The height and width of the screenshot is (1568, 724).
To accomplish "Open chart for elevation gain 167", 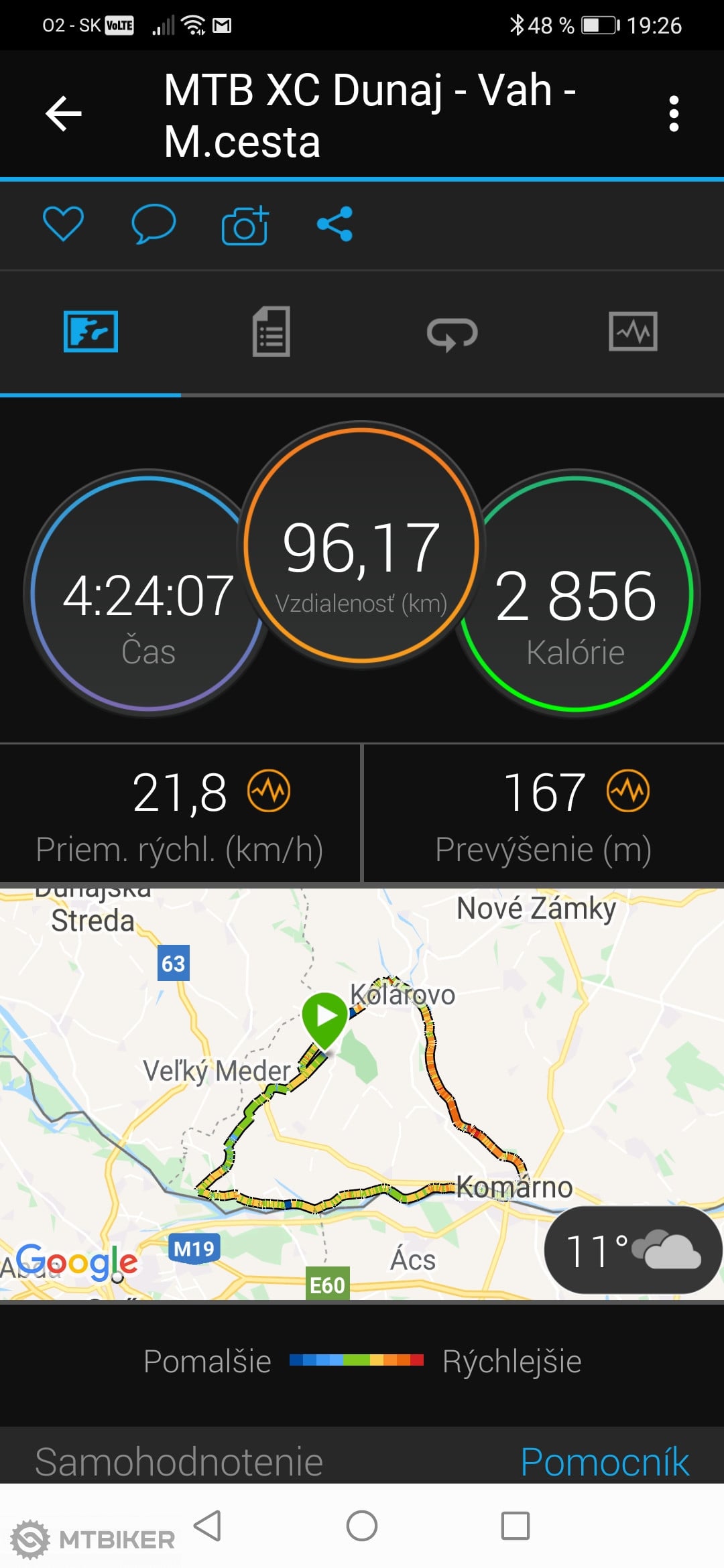I will click(628, 791).
